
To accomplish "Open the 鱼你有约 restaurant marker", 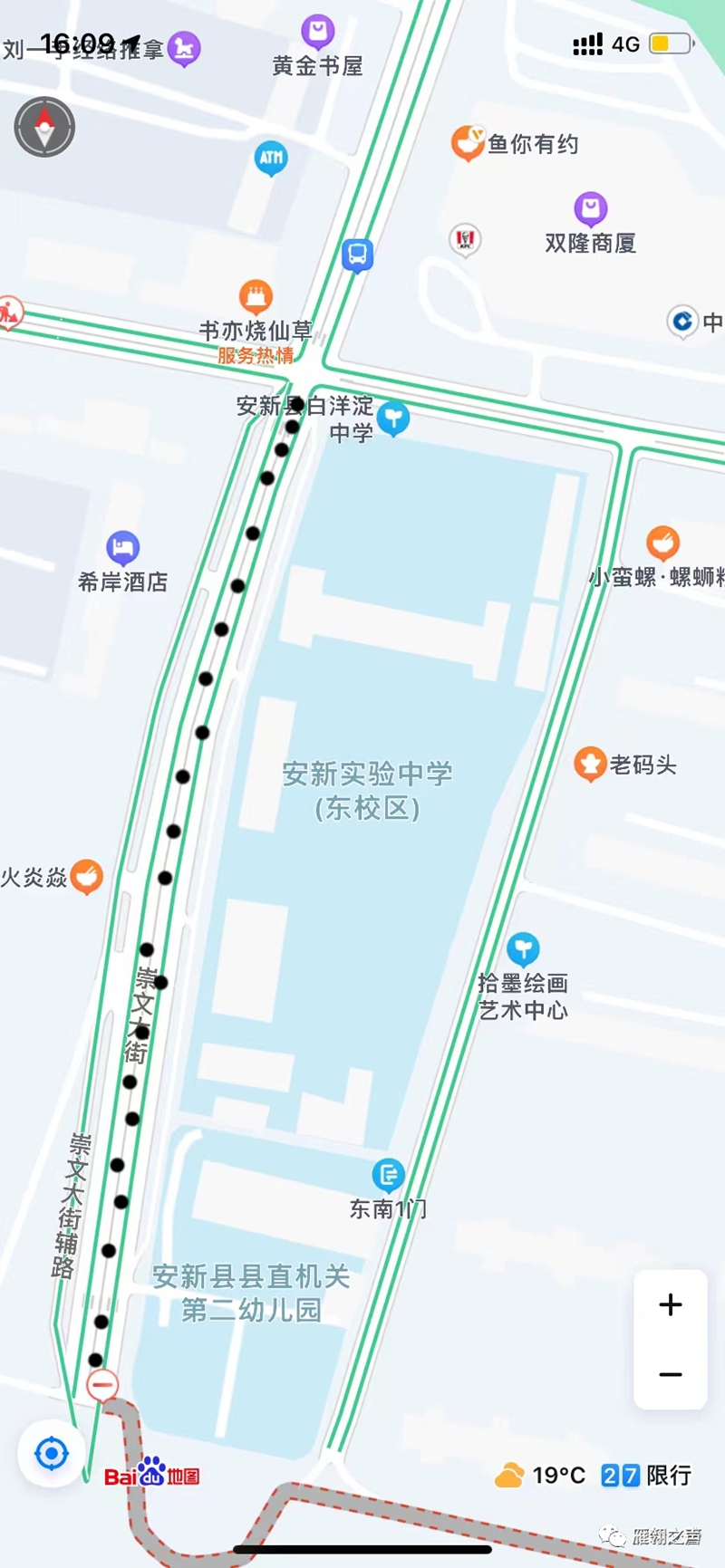I will 468,143.
